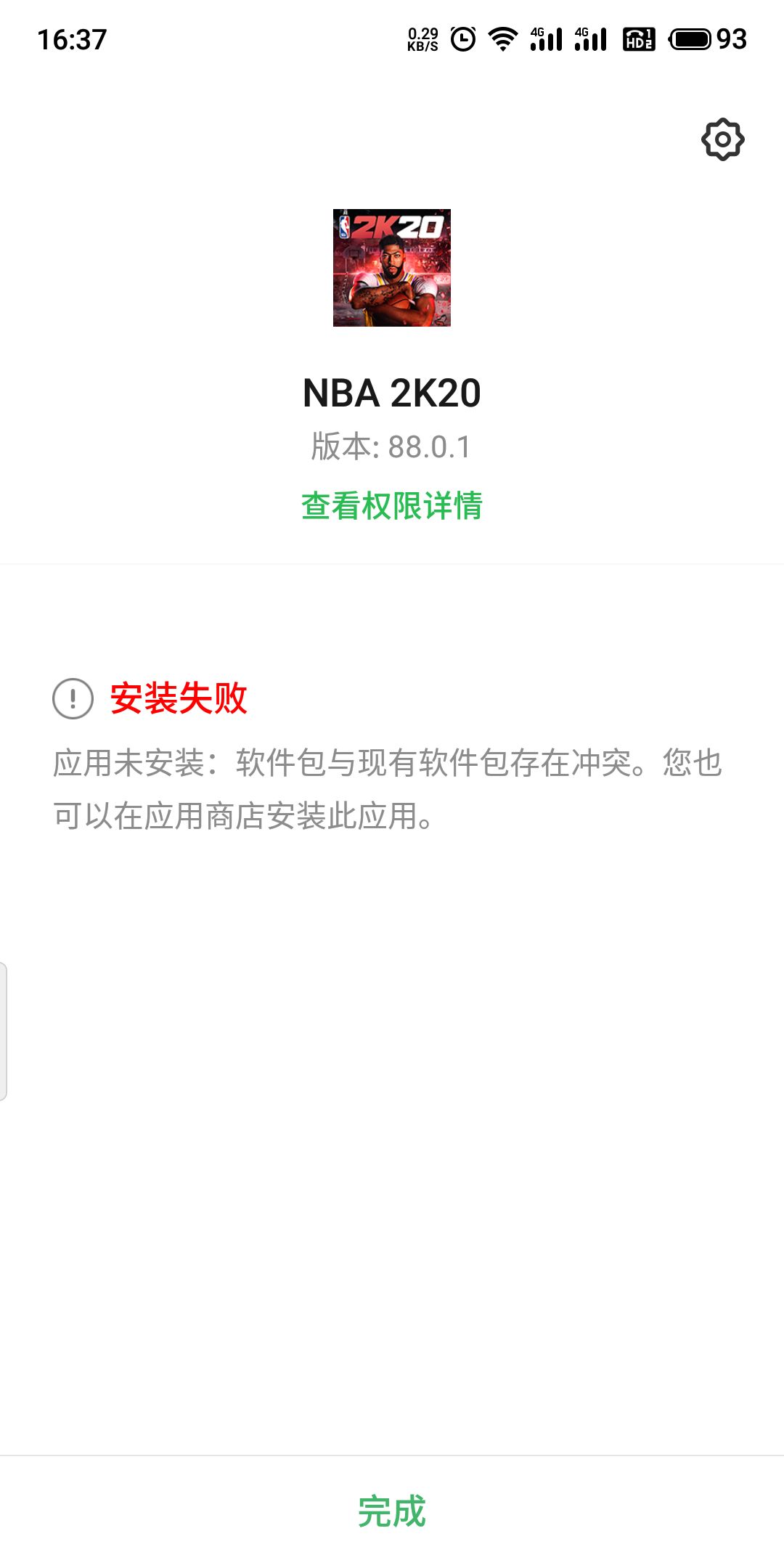Tap 完成 to finish and close

click(392, 1511)
